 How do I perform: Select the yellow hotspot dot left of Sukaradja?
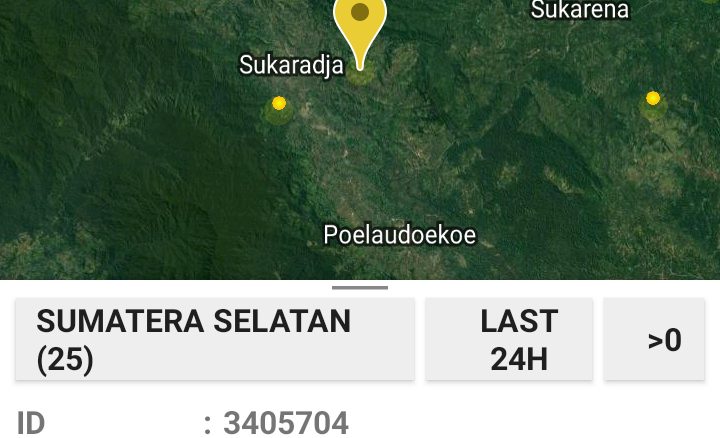tap(279, 103)
